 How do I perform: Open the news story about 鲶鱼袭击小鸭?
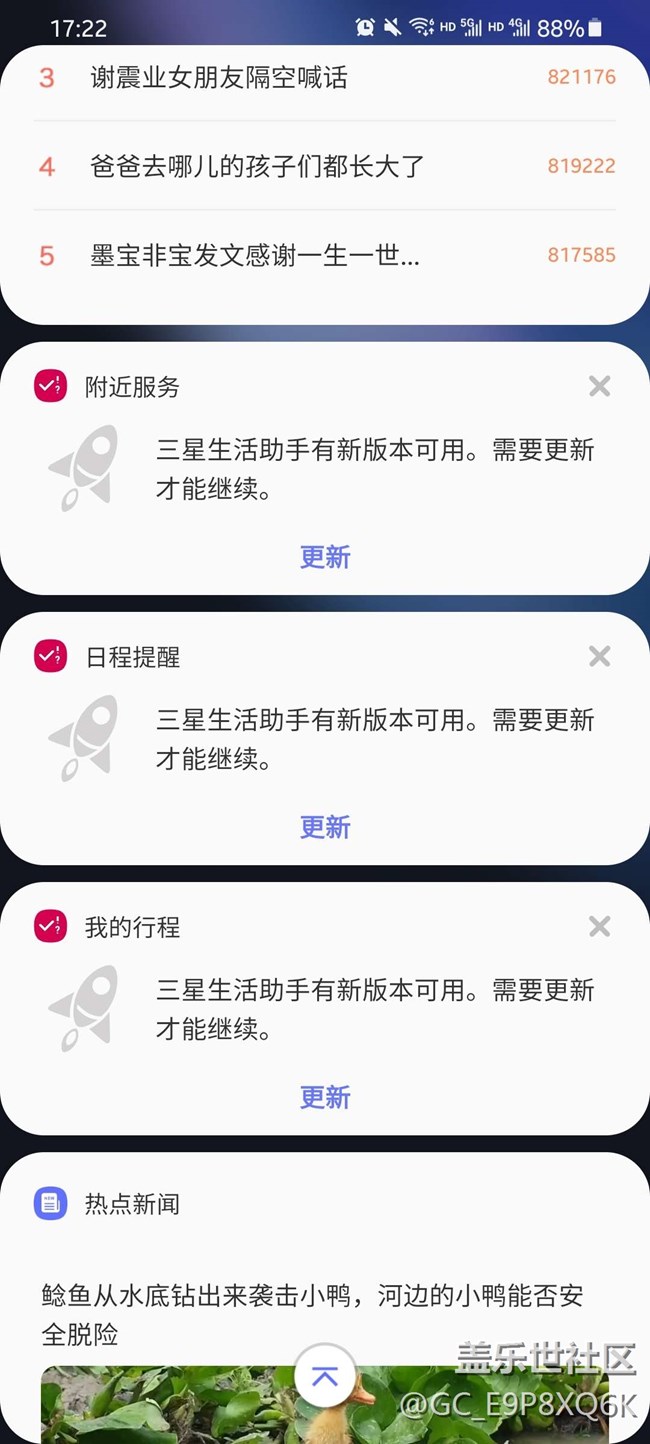[x=312, y=1314]
